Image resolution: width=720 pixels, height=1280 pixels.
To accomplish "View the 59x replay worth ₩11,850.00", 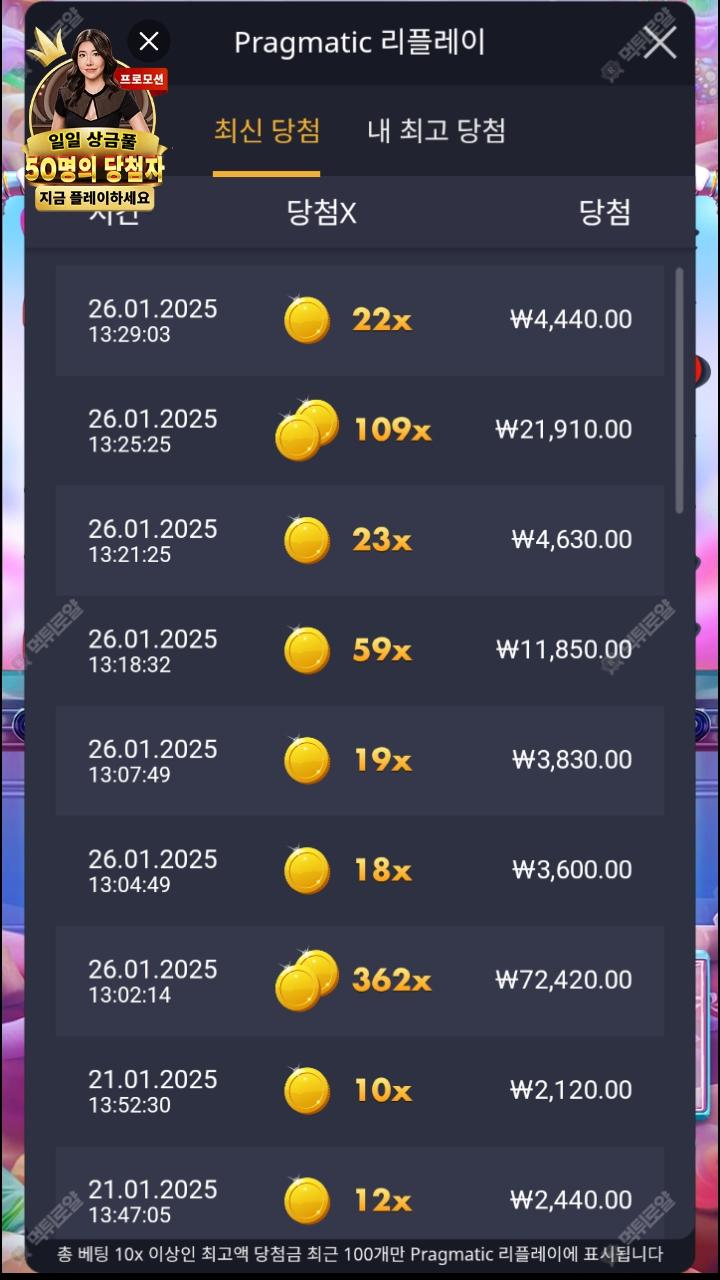I will tap(360, 650).
